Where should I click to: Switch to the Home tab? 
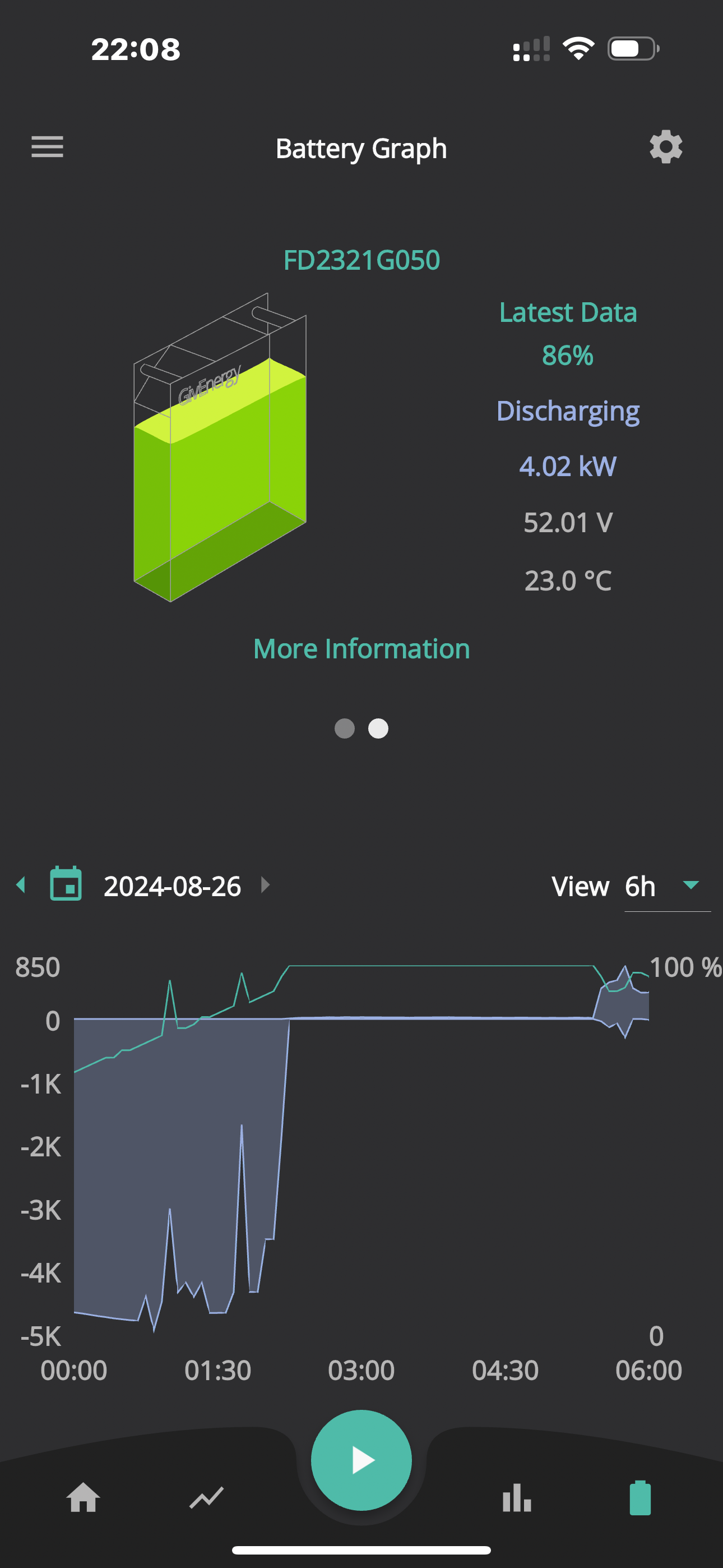[x=84, y=1497]
